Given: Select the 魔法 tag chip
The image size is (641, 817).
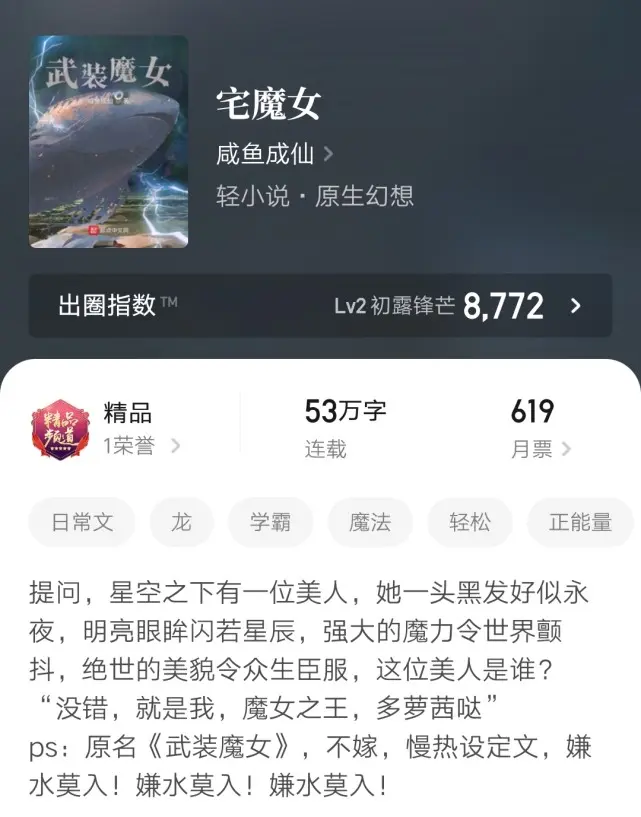Looking at the screenshot, I should tap(370, 522).
